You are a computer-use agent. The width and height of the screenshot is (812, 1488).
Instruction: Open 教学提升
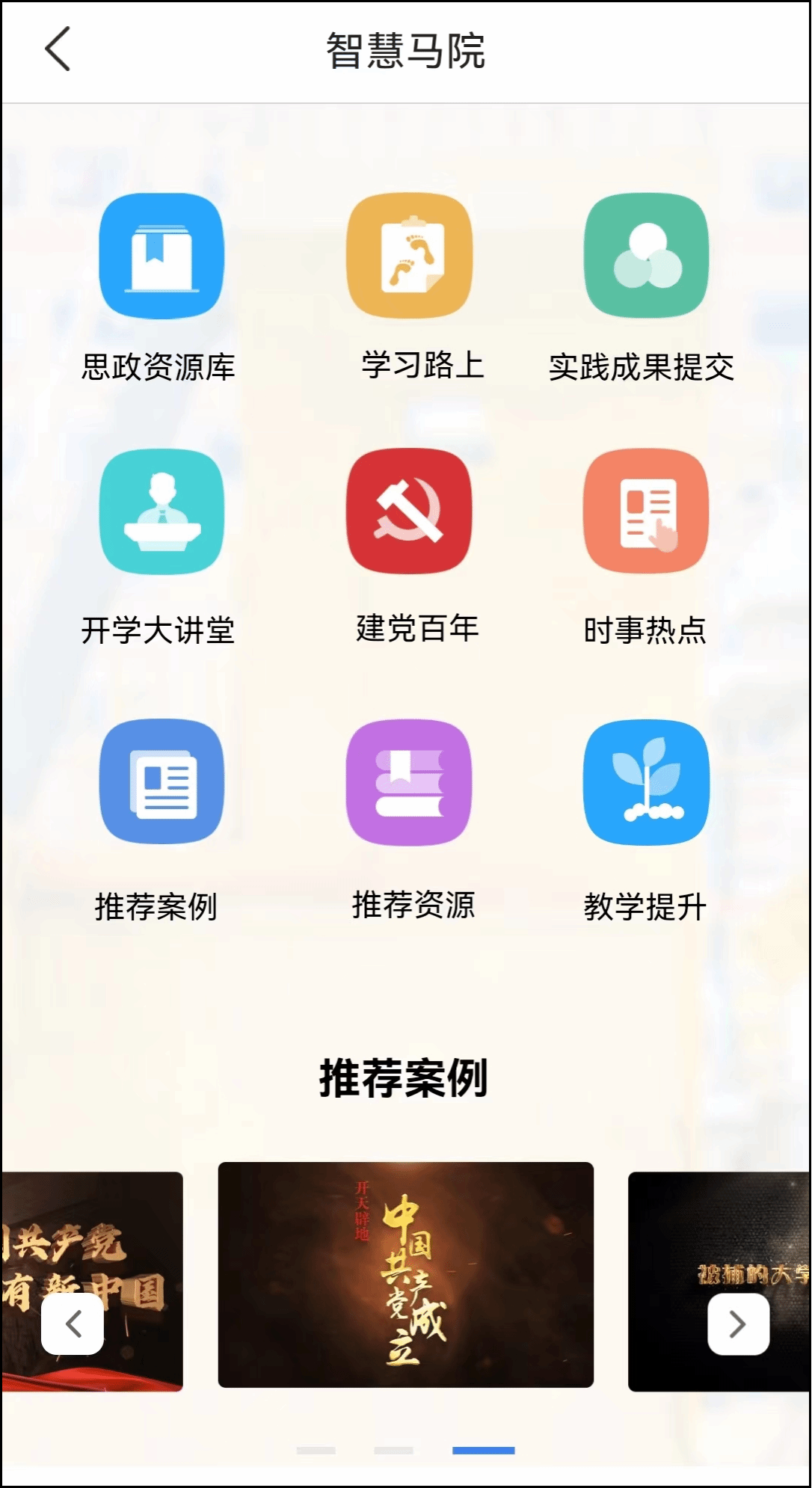click(646, 782)
